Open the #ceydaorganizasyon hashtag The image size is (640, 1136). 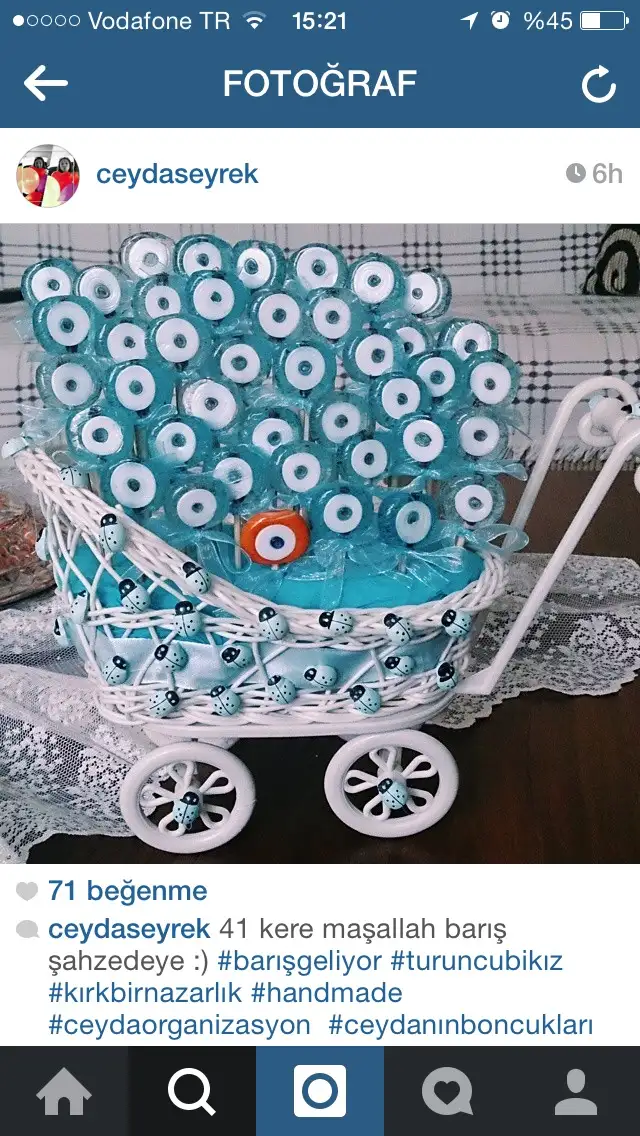(x=179, y=1026)
